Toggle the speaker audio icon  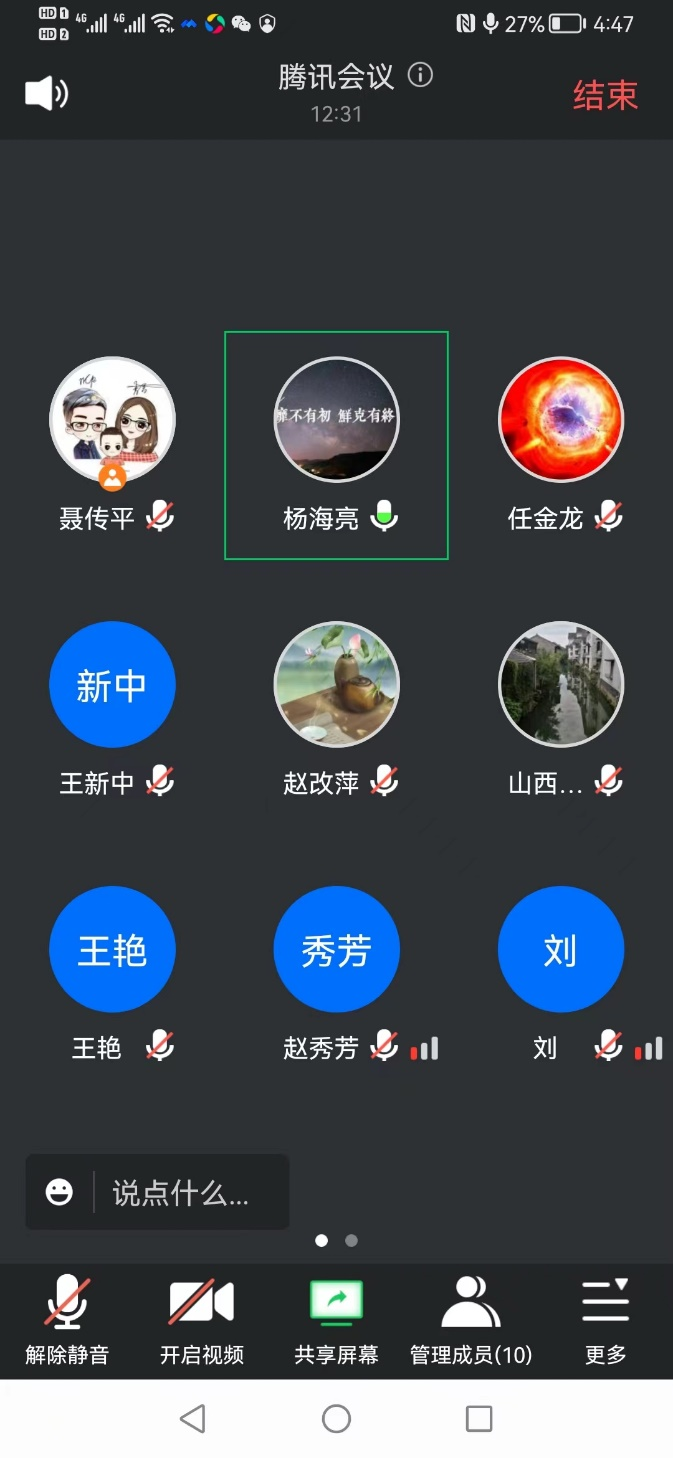pos(46,94)
